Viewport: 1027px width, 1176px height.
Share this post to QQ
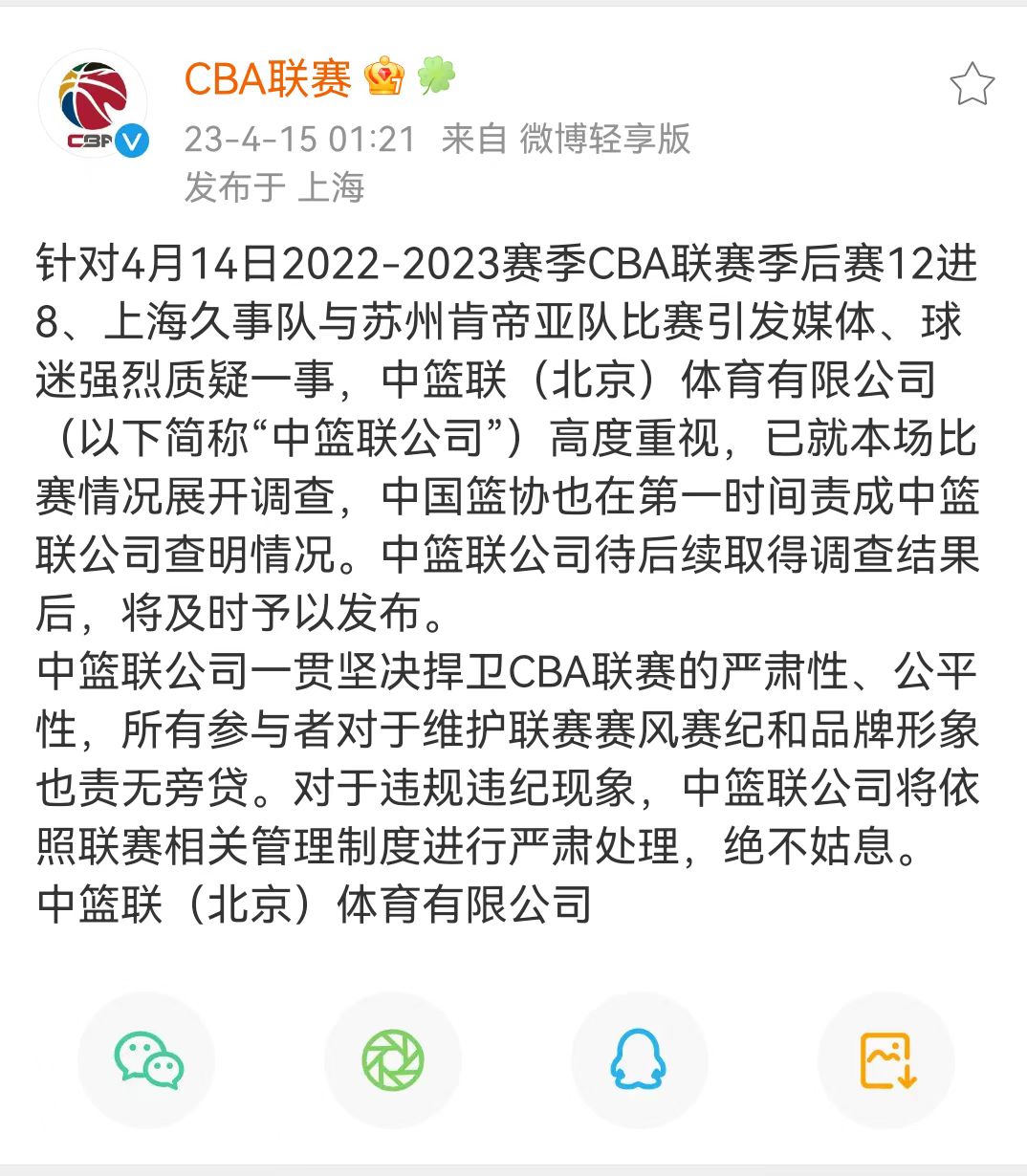coord(638,1059)
